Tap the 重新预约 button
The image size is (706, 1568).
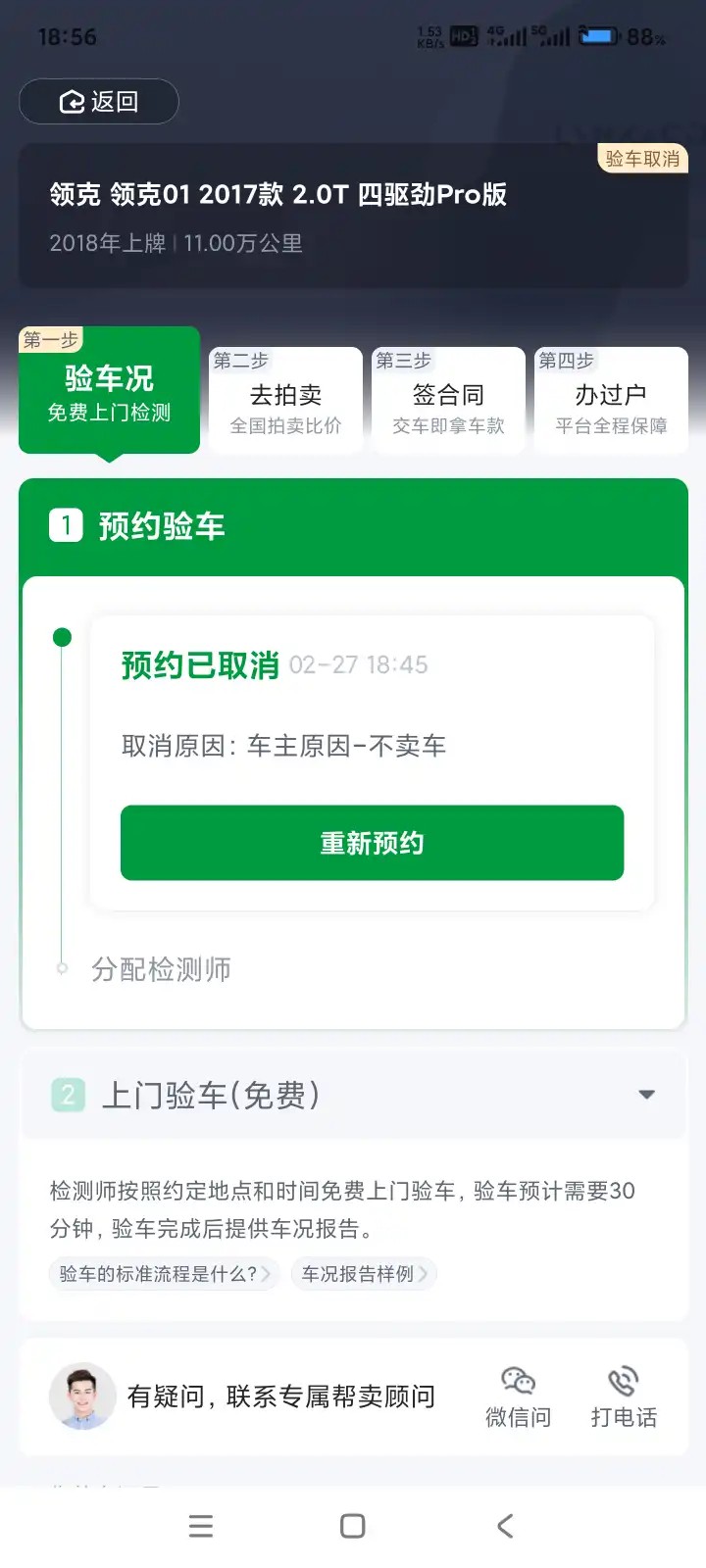[x=372, y=843]
